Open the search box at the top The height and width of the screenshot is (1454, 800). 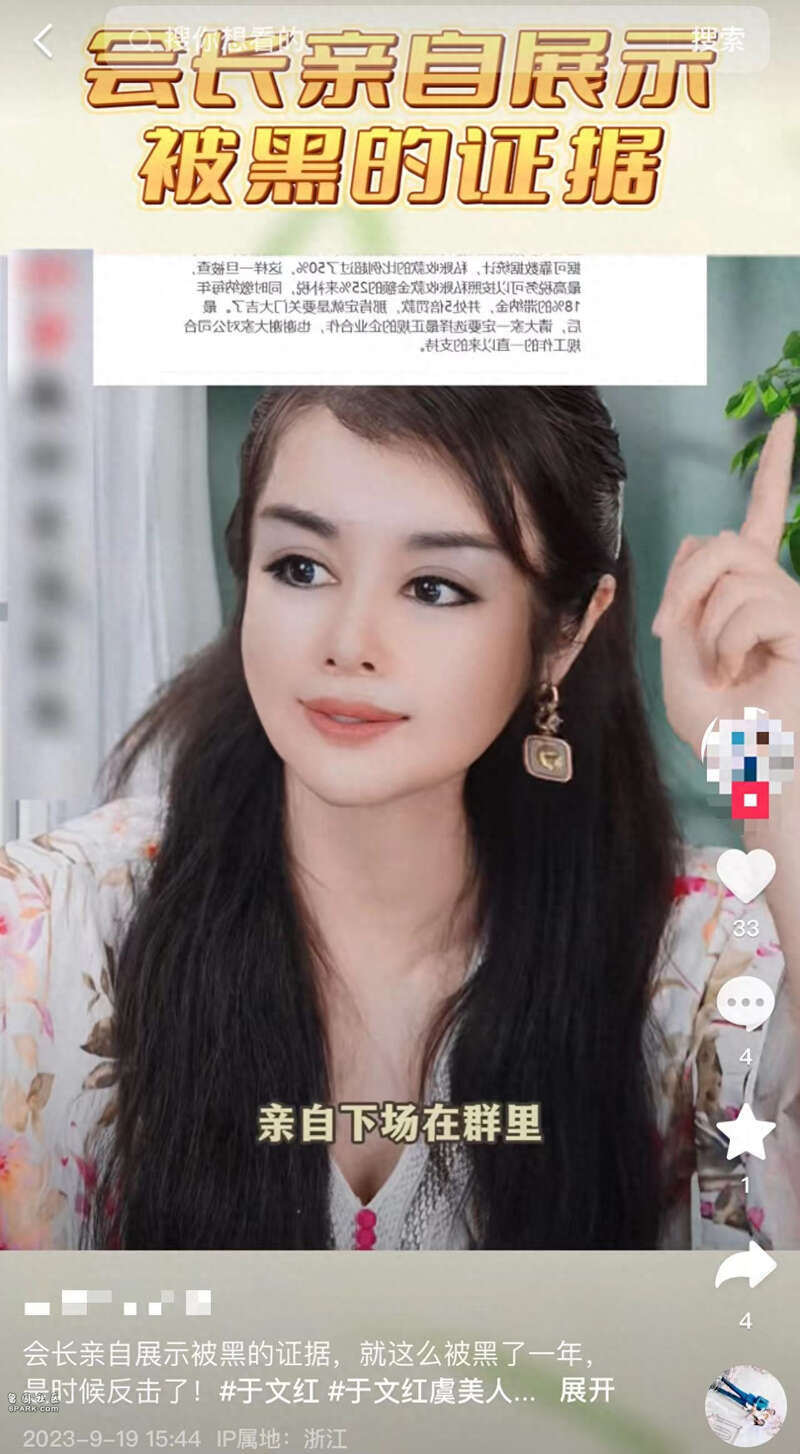(x=380, y=40)
